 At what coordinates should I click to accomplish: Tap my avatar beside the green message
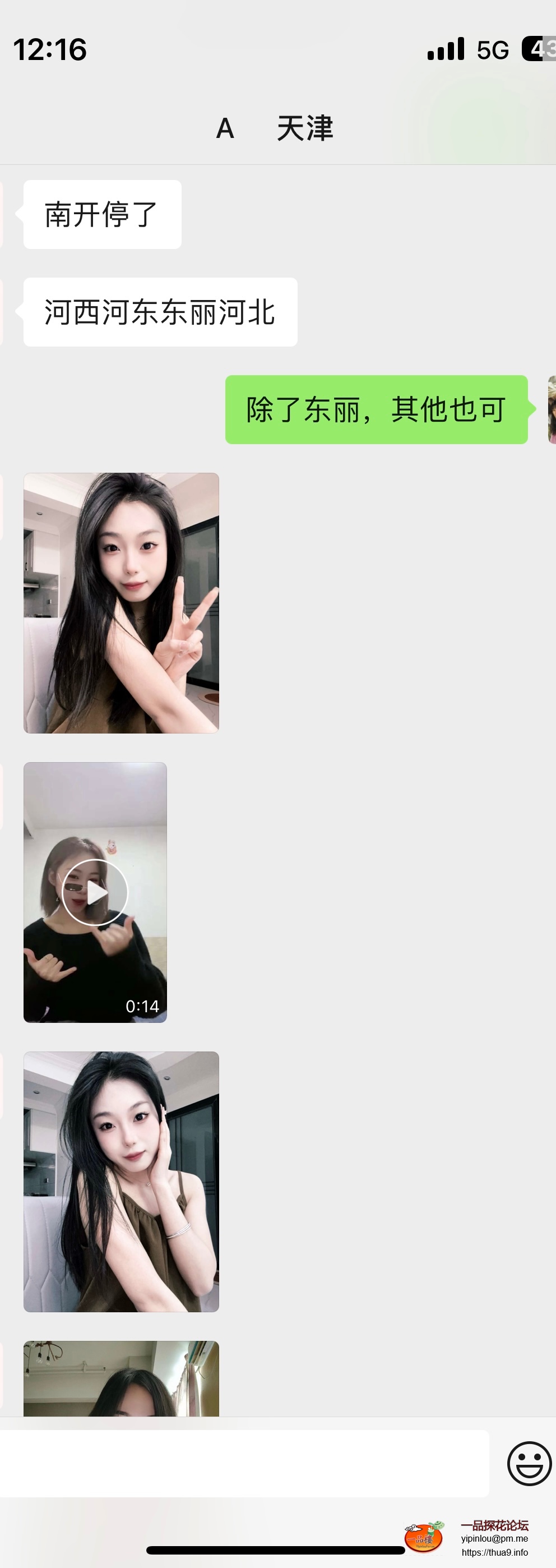click(x=551, y=409)
